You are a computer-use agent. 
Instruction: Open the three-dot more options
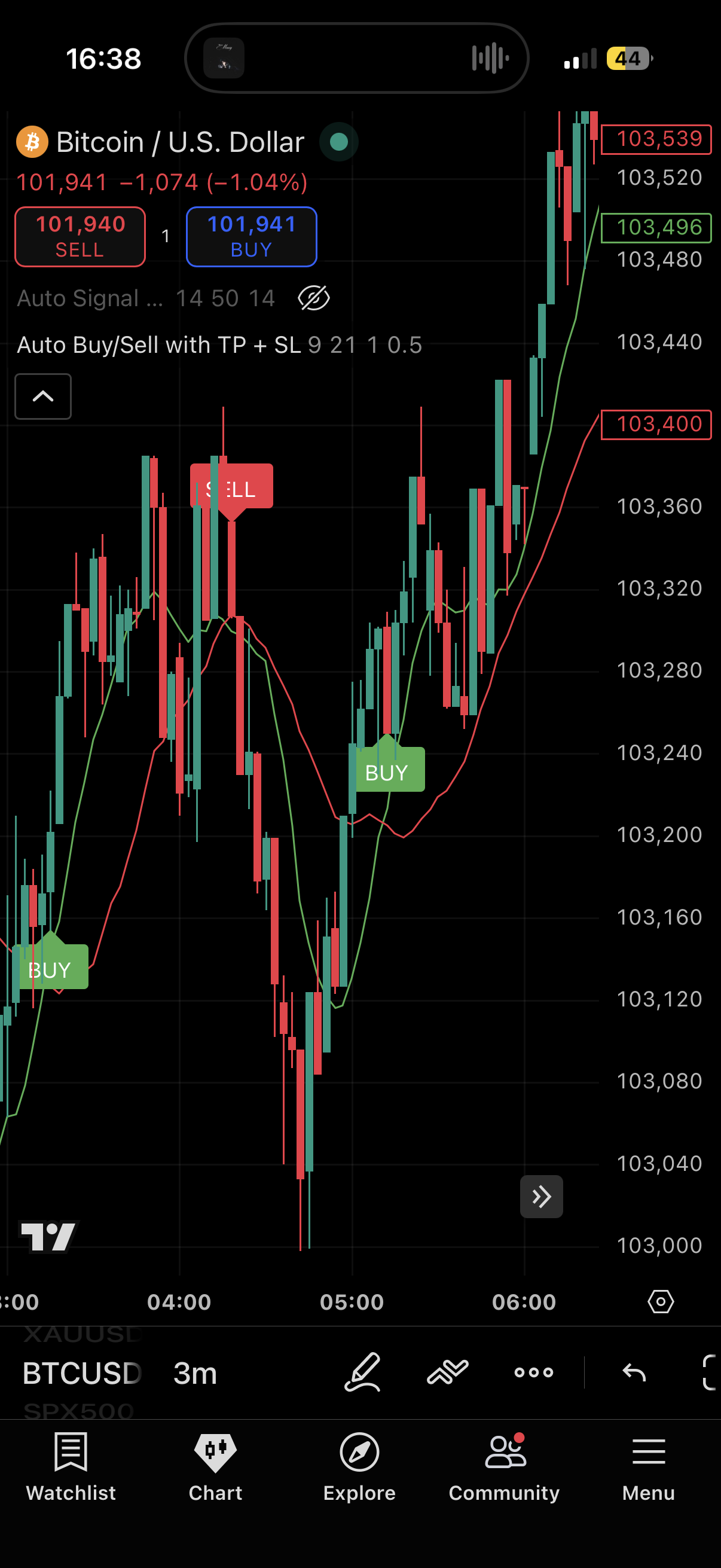point(534,1372)
